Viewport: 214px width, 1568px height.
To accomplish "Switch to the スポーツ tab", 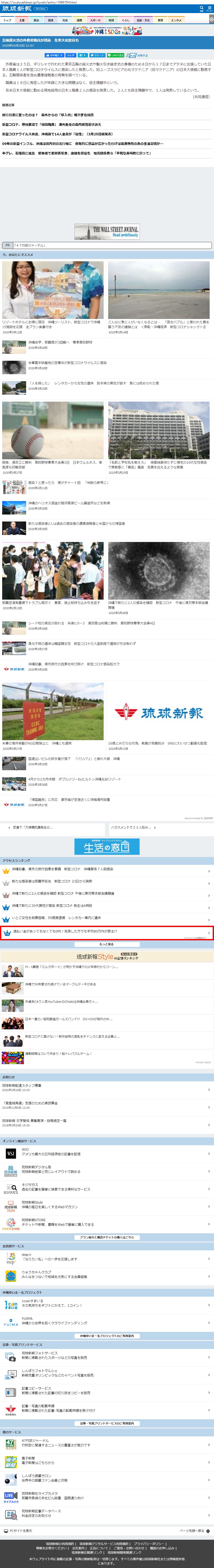I will [x=95, y=20].
